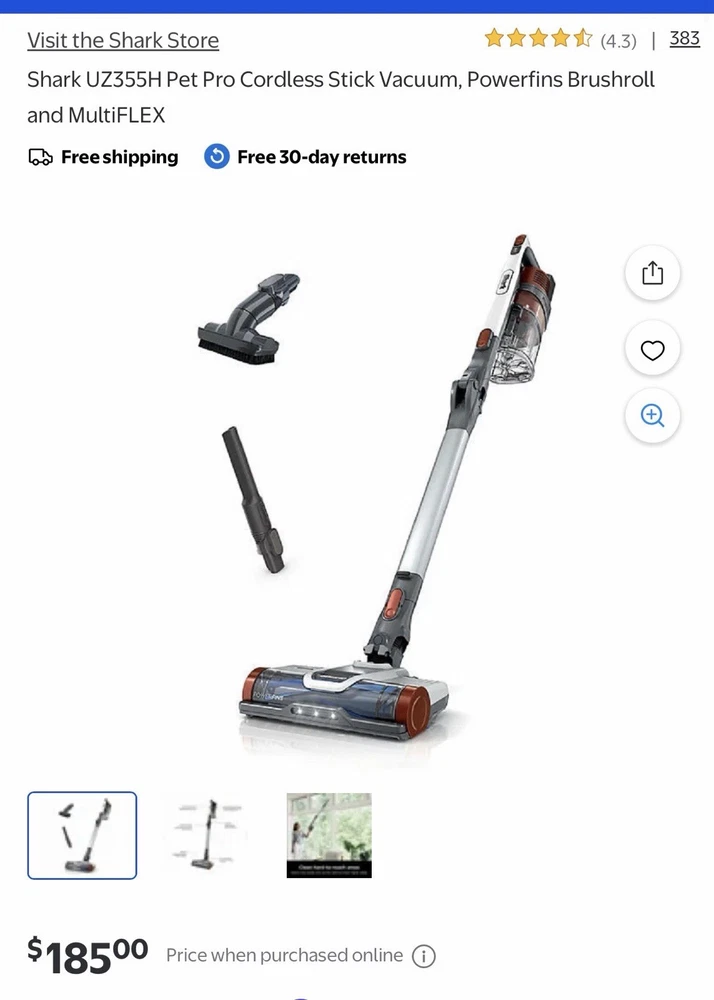Image resolution: width=714 pixels, height=1000 pixels.
Task: View the second thumbnail with labeled vacuum
Action: pos(205,835)
